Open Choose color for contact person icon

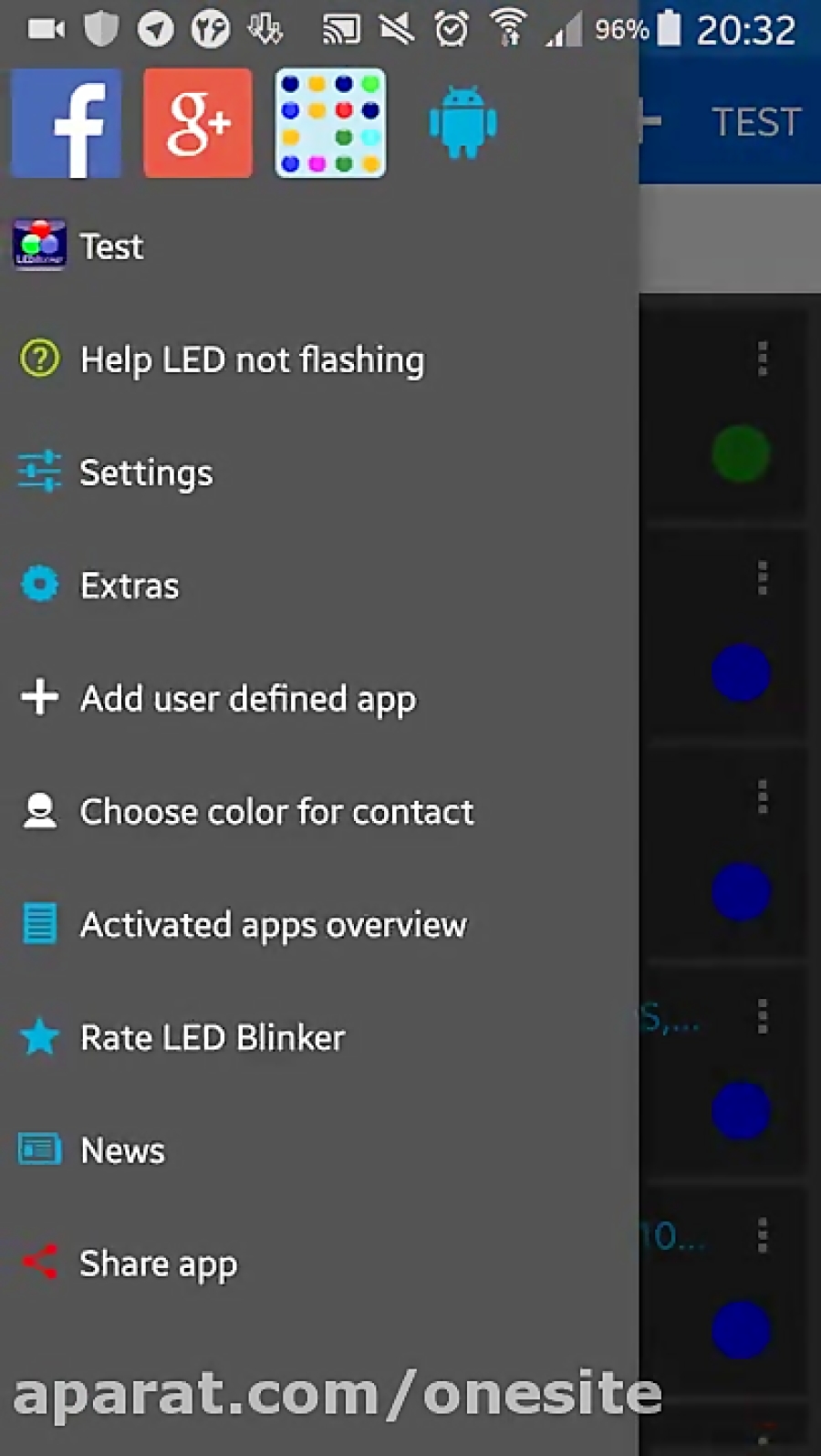pyautogui.click(x=40, y=810)
